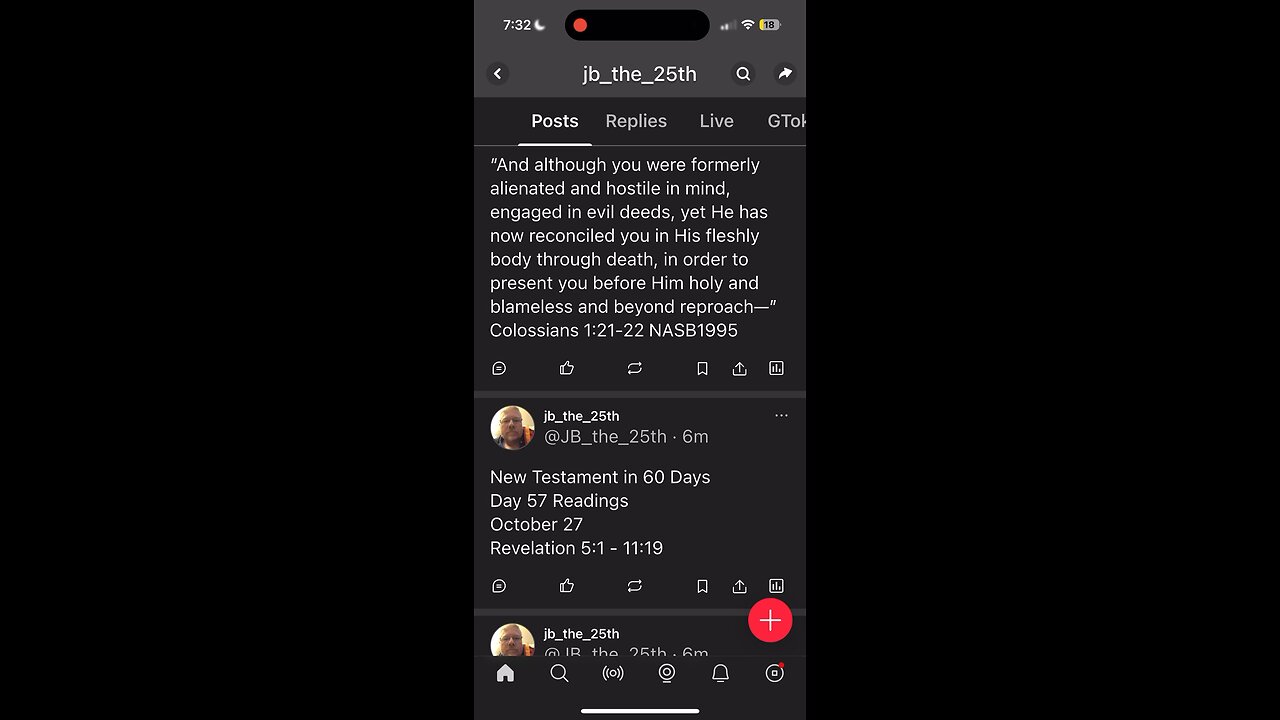Share the Colossians 1:21-22 post
The image size is (1280, 720).
pos(739,368)
